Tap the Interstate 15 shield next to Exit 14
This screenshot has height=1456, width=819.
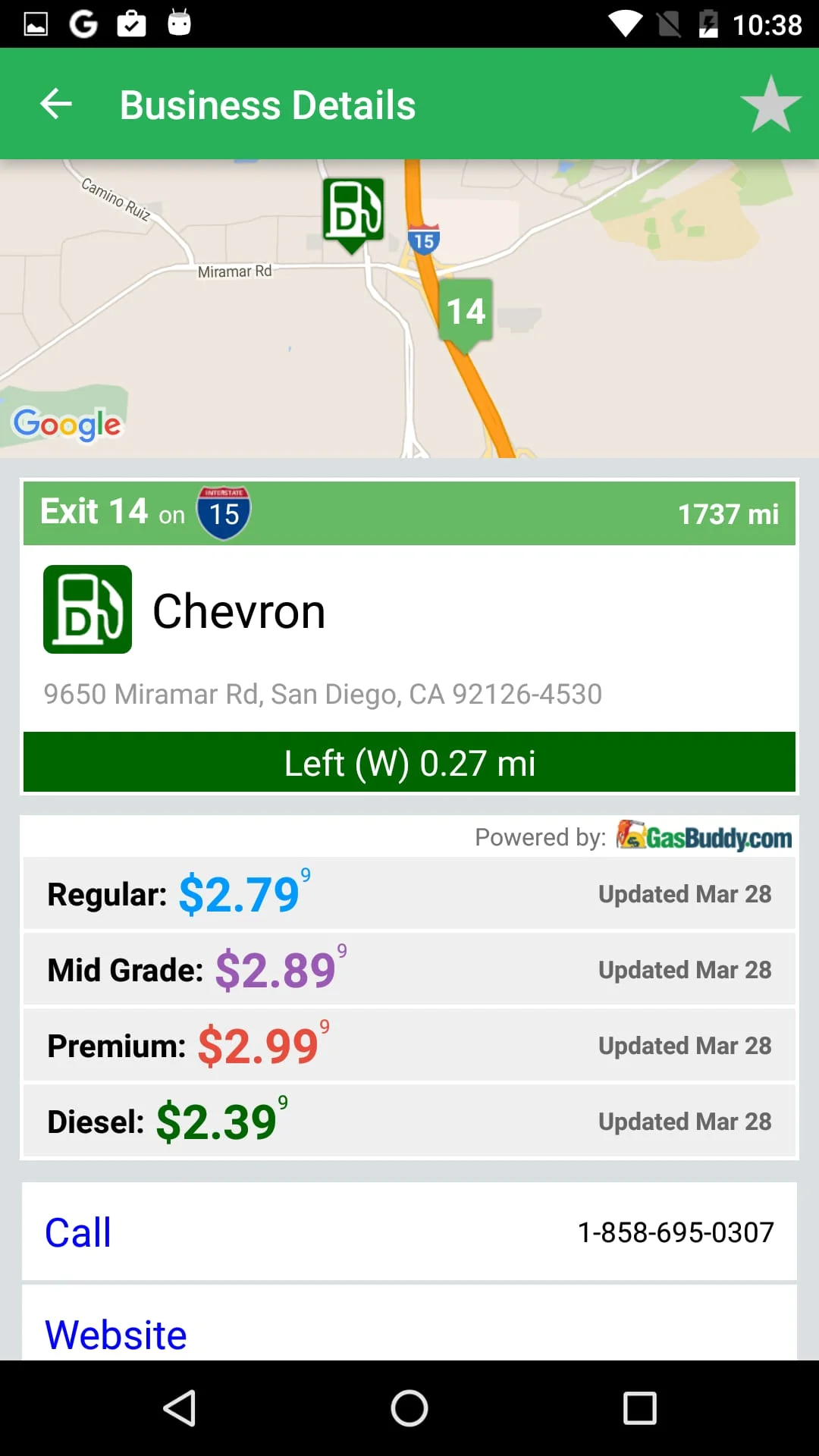(224, 513)
